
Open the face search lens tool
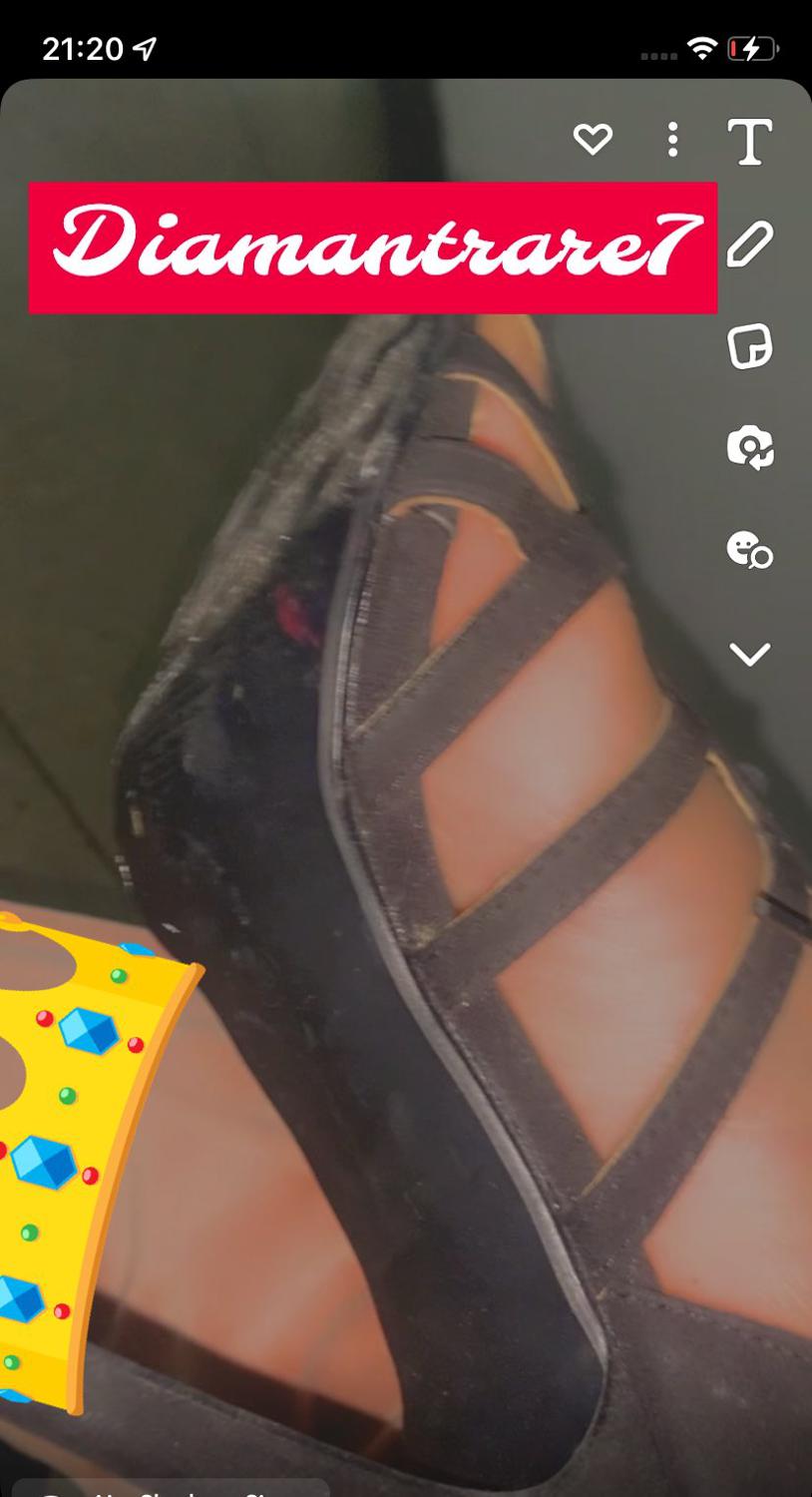coord(749,549)
